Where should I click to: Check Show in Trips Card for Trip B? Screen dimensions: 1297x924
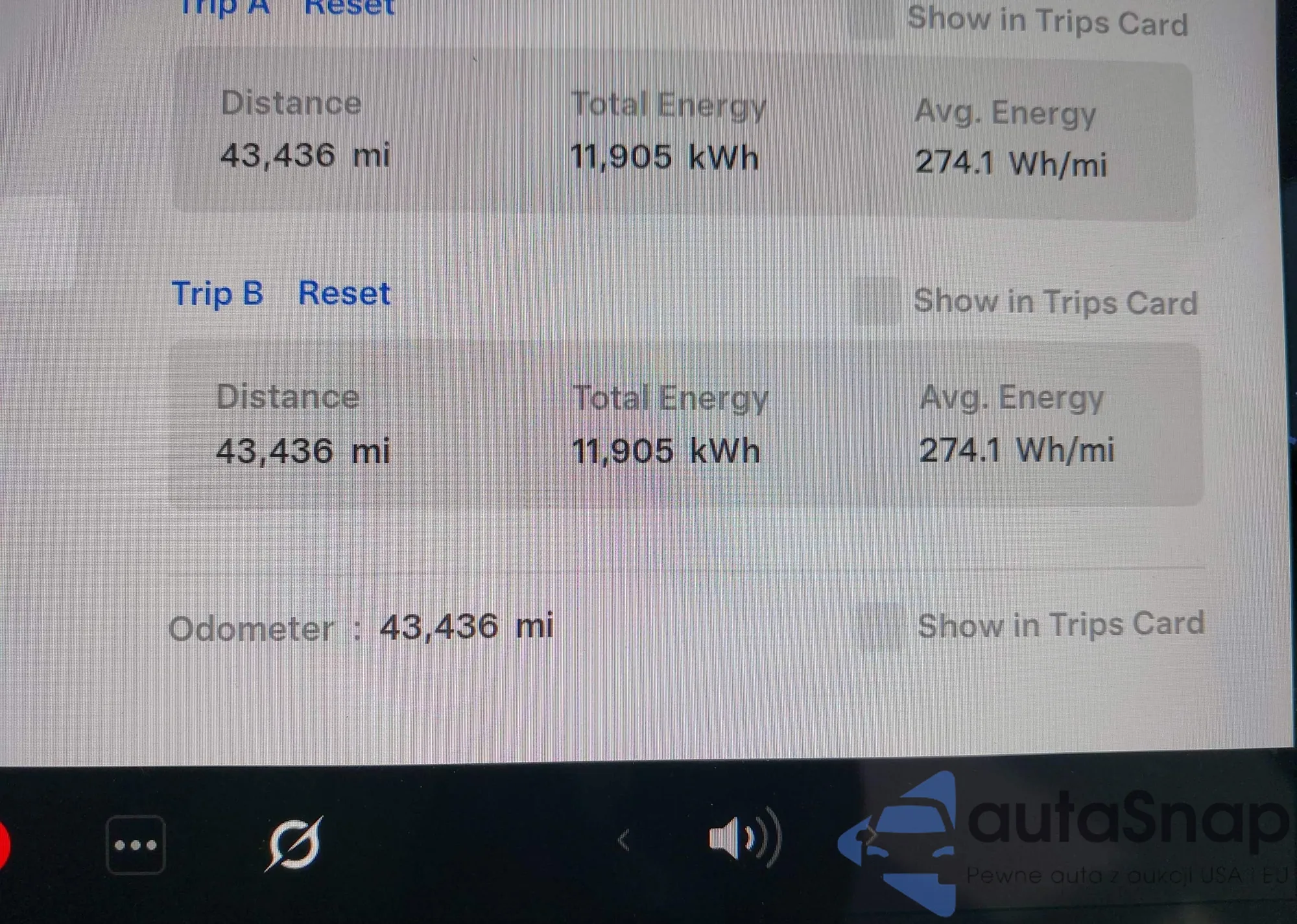click(x=877, y=301)
